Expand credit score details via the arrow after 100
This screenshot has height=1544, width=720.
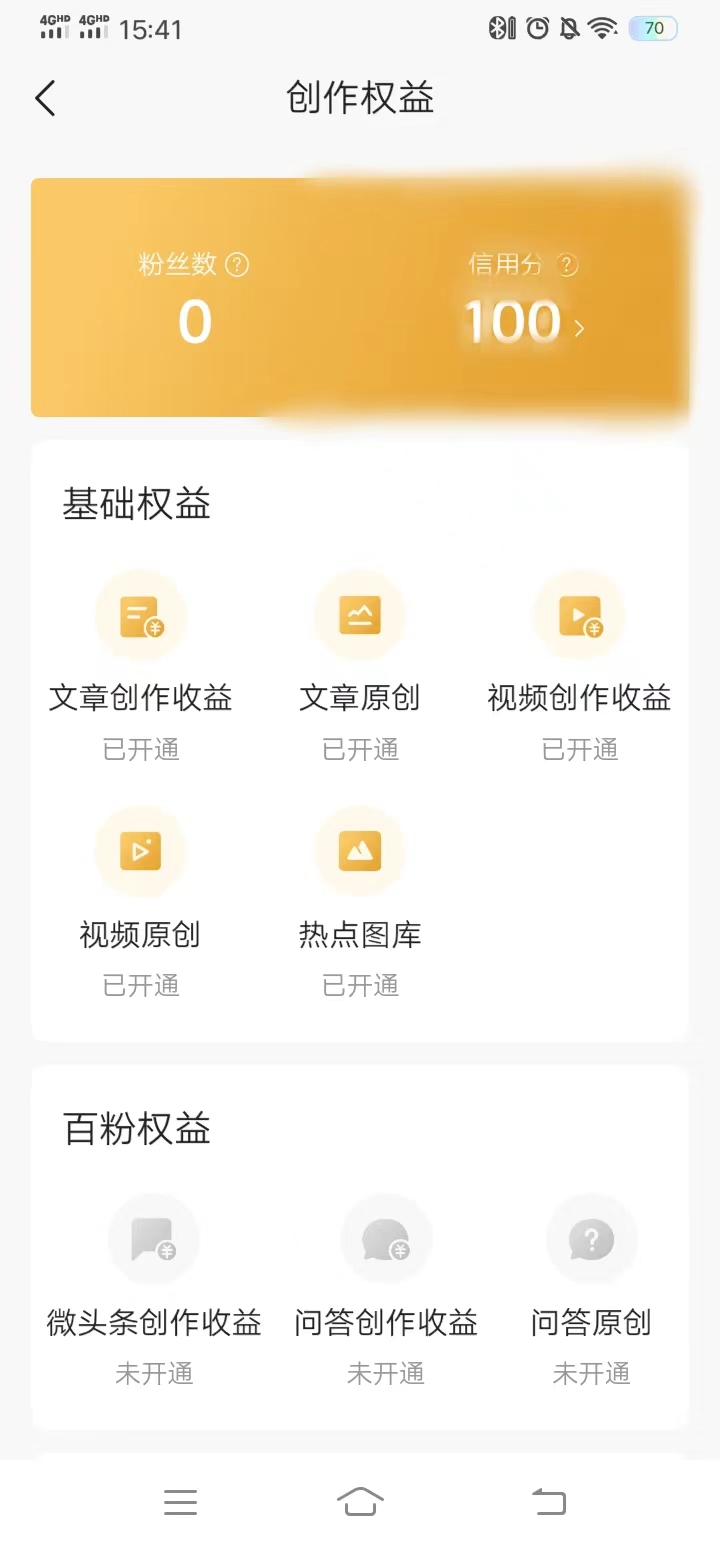coord(578,327)
